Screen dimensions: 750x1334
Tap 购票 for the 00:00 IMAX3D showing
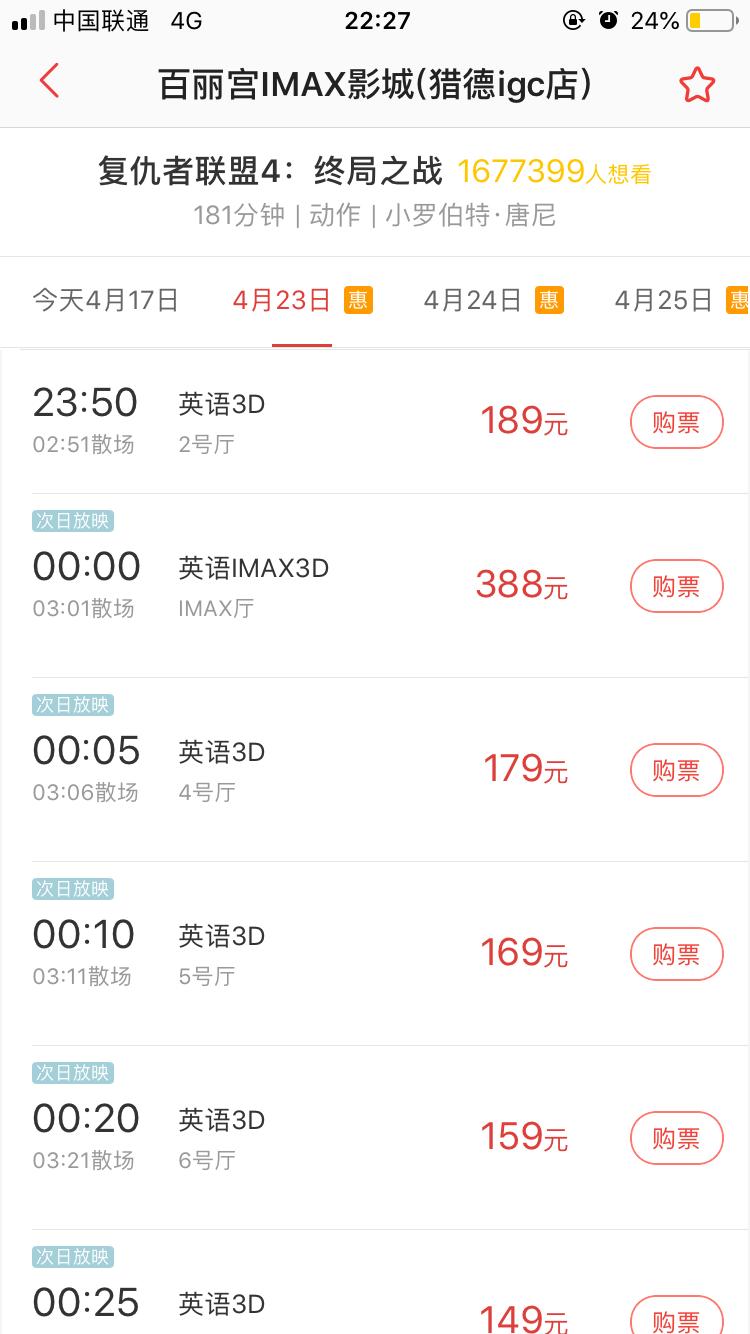click(x=676, y=586)
